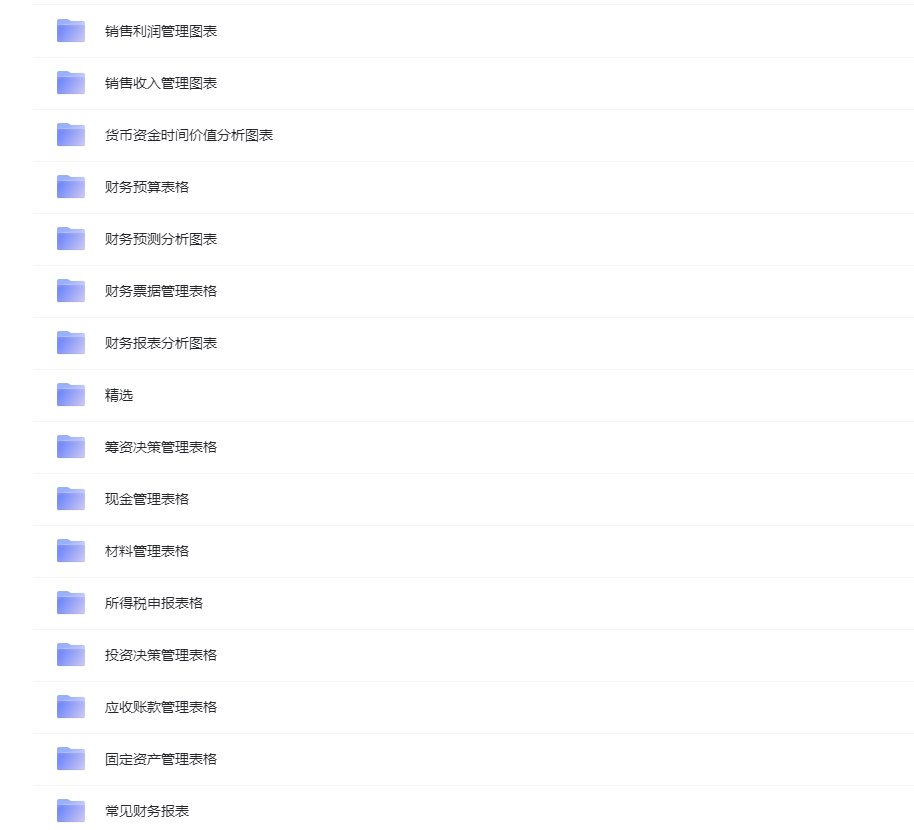Tap the 材料管理表格 folder
The height and width of the screenshot is (830, 914).
(146, 551)
